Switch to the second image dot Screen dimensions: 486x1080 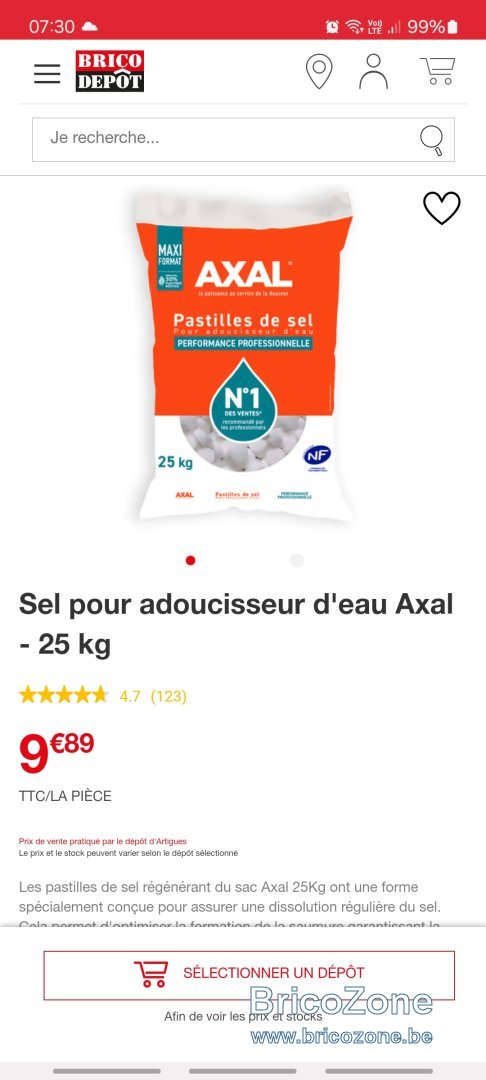[297, 560]
